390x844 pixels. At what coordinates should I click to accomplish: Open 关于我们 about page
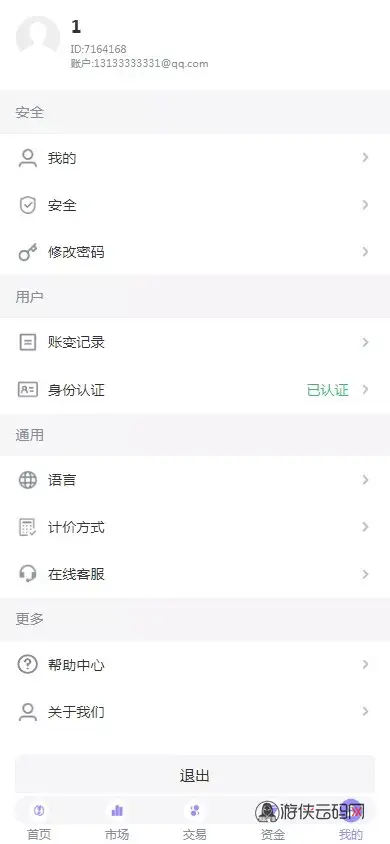click(195, 712)
